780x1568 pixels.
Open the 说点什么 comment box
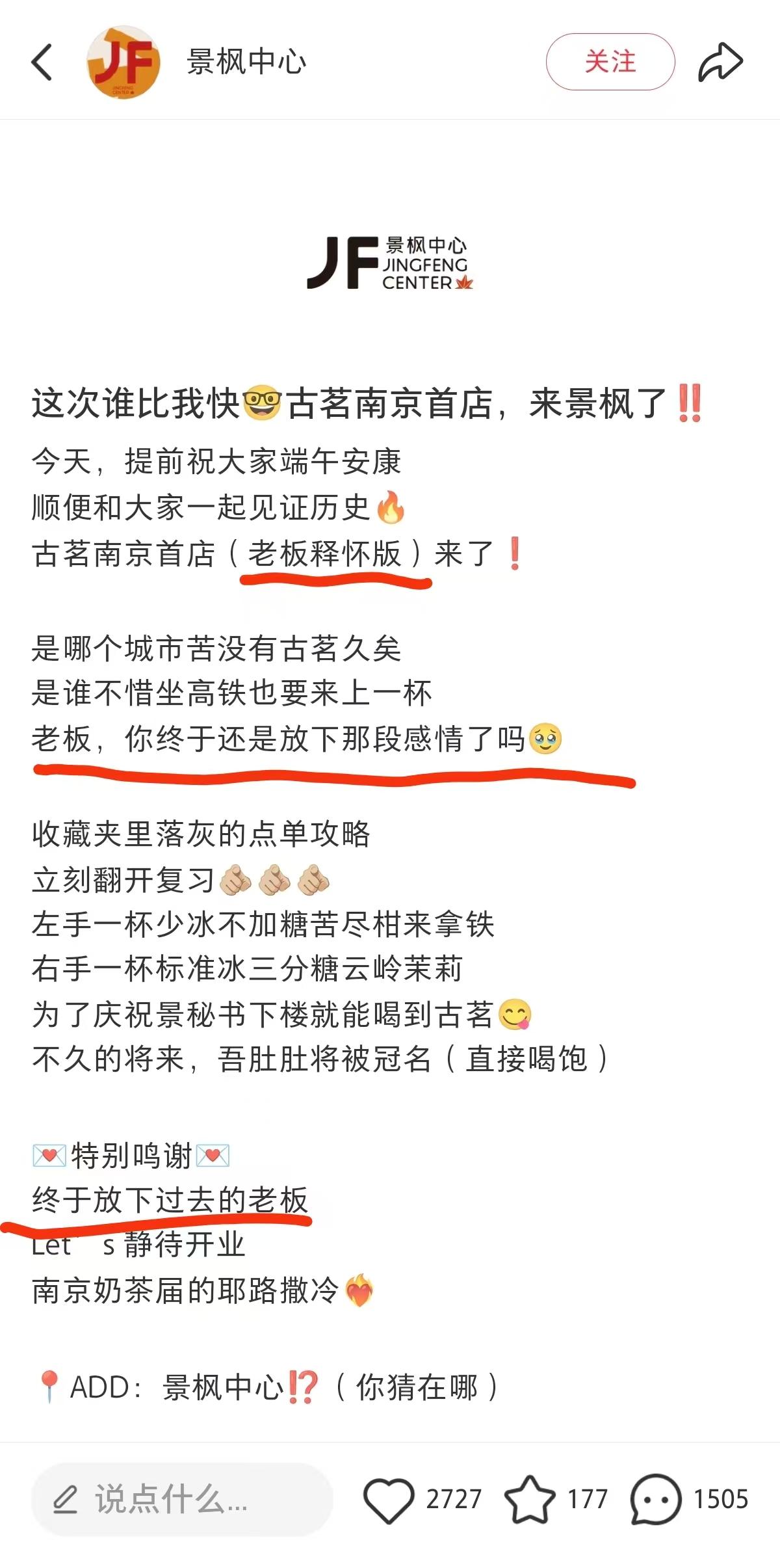182,1499
